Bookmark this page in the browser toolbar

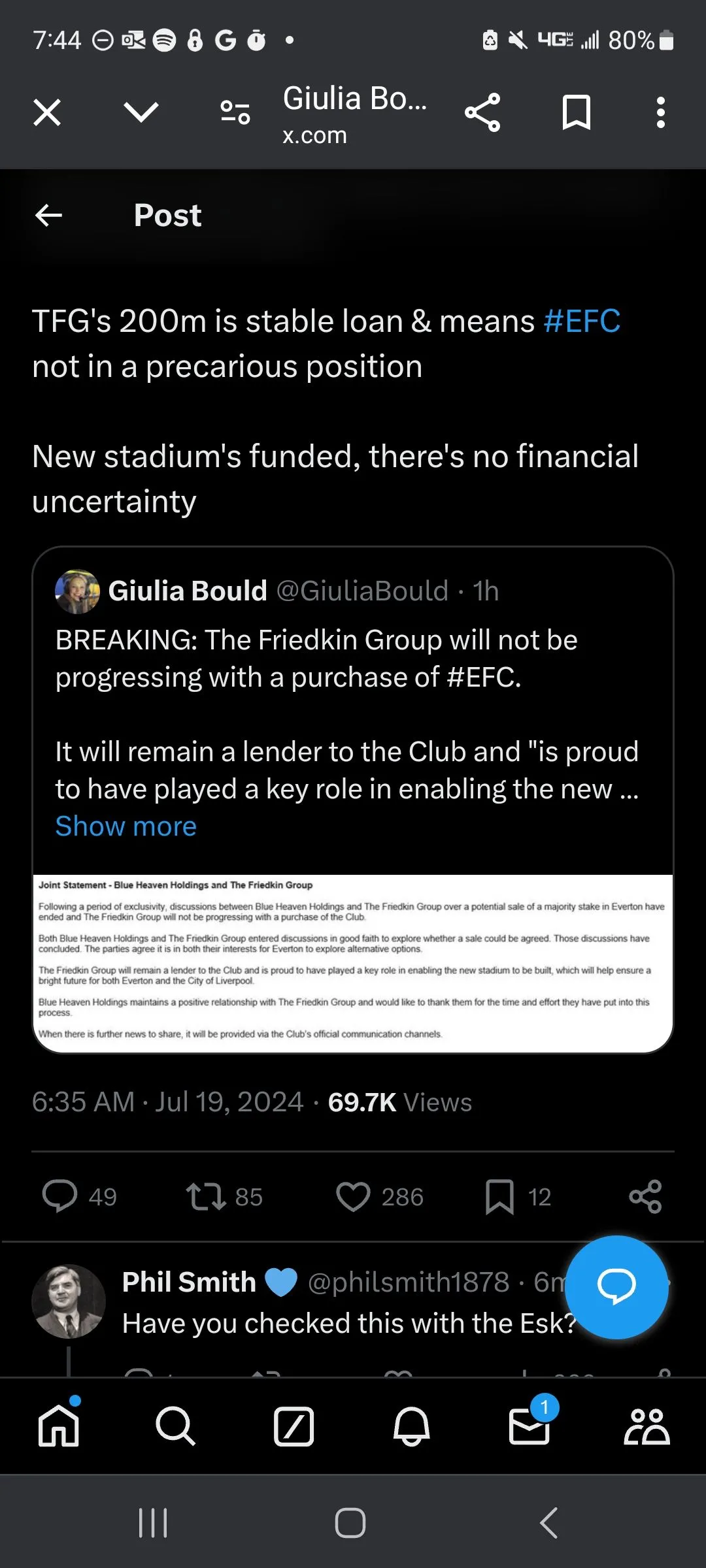point(577,112)
